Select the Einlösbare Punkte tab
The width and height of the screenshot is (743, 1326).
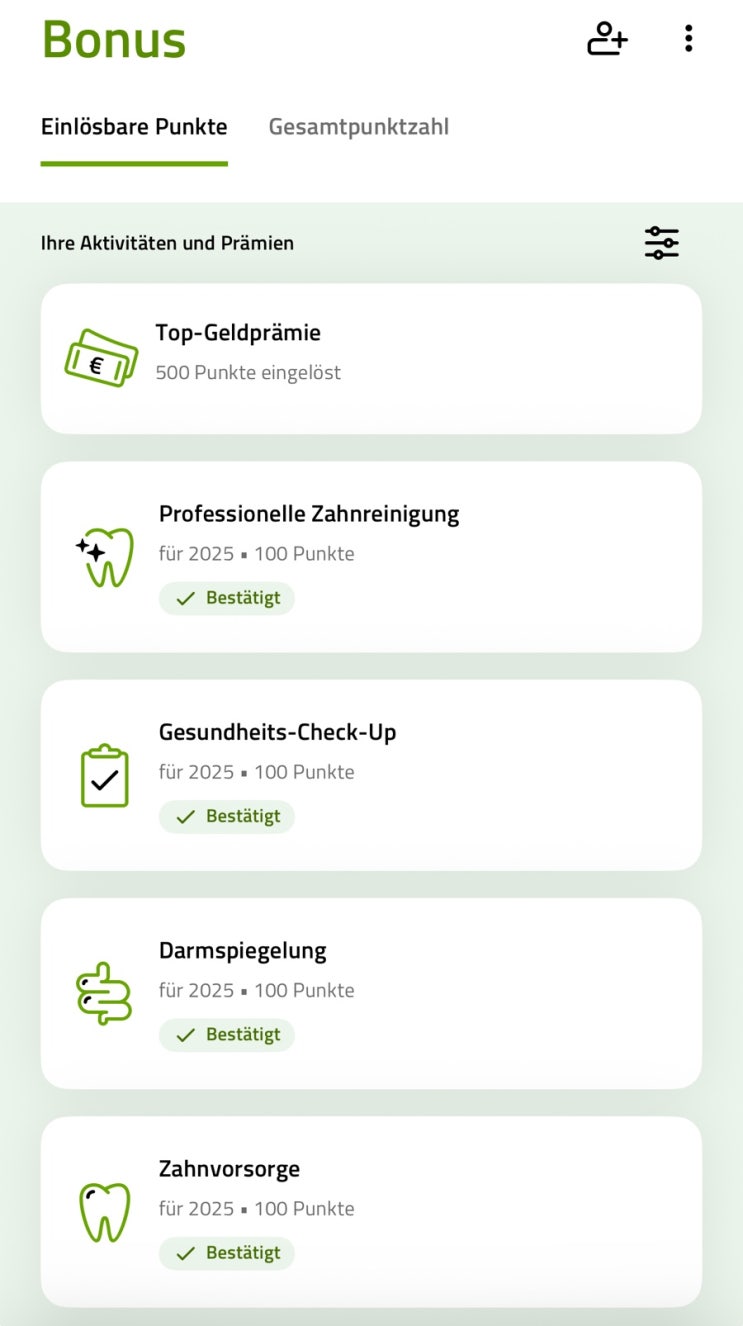(134, 127)
